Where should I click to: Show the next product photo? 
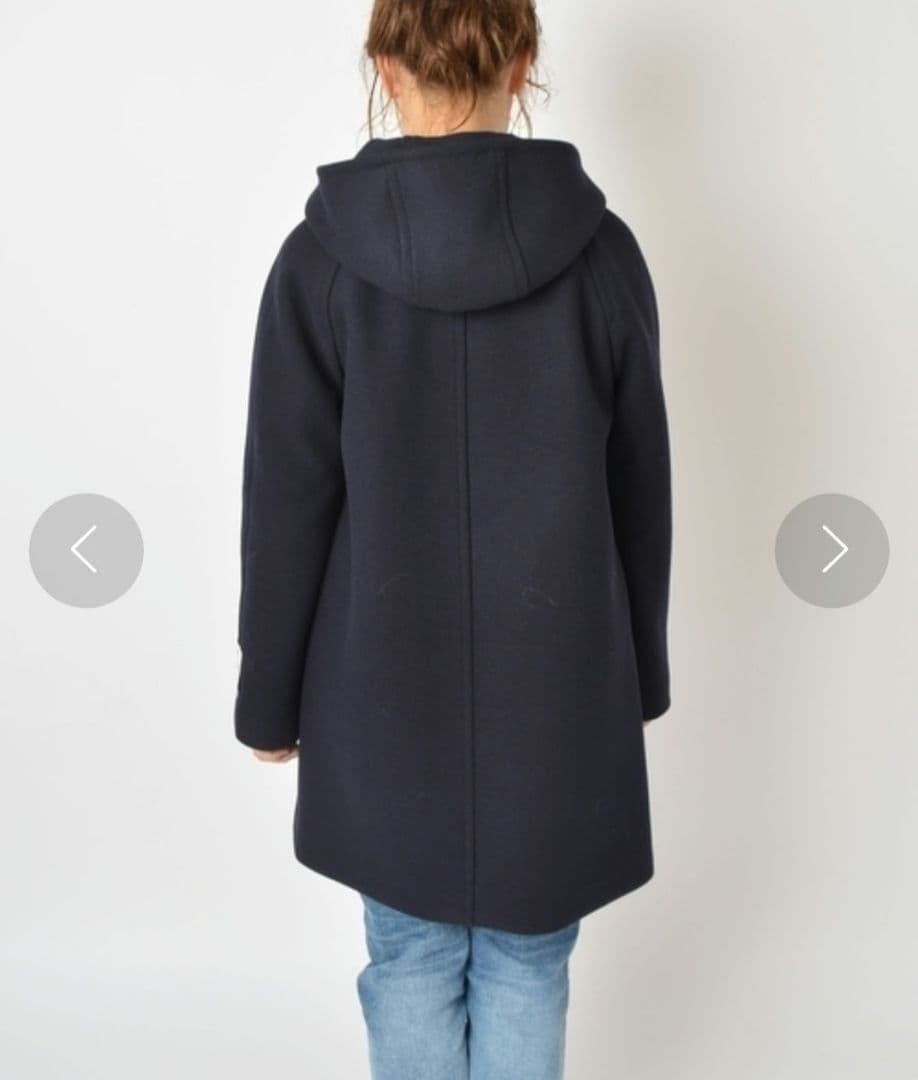tap(831, 550)
